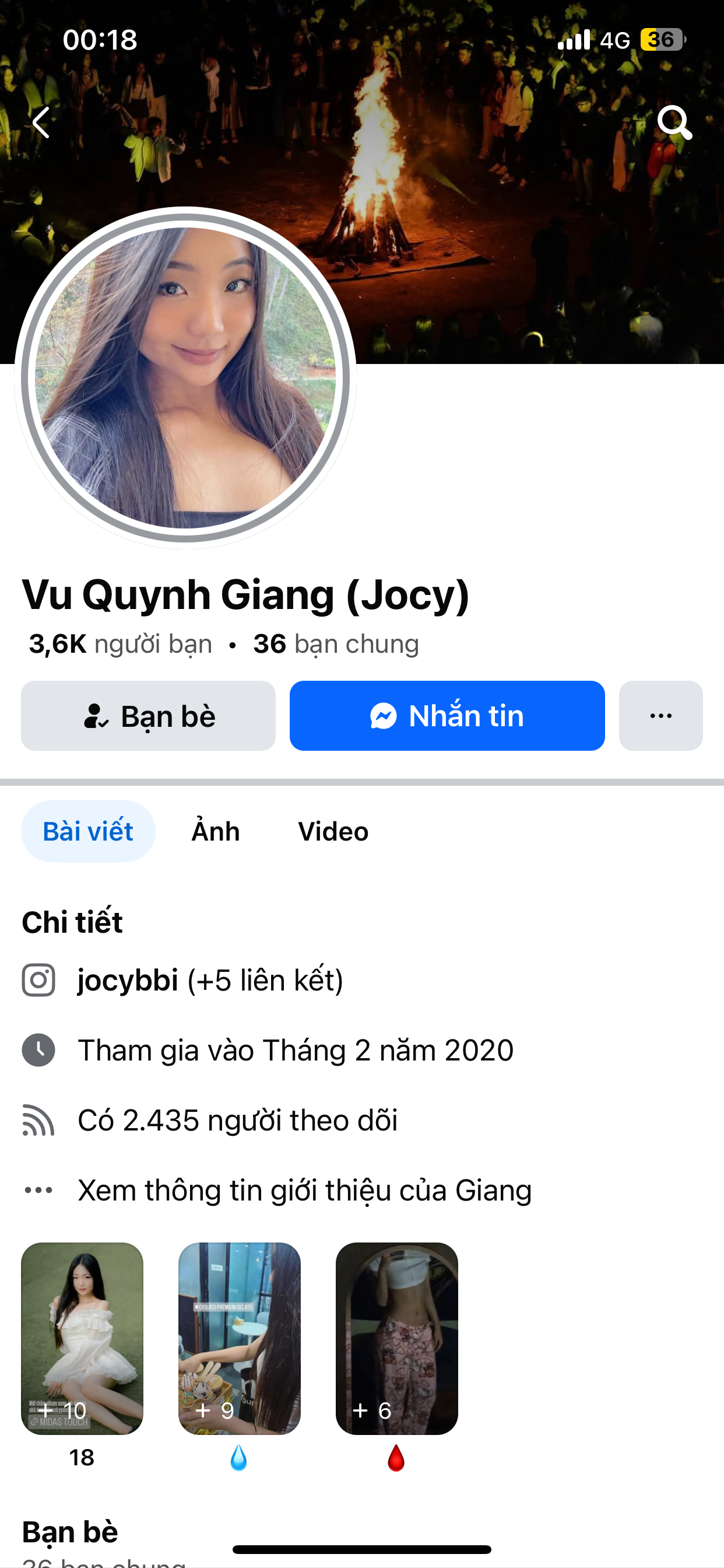Open the blue water drop highlight
This screenshot has width=724, height=1568.
click(239, 1338)
